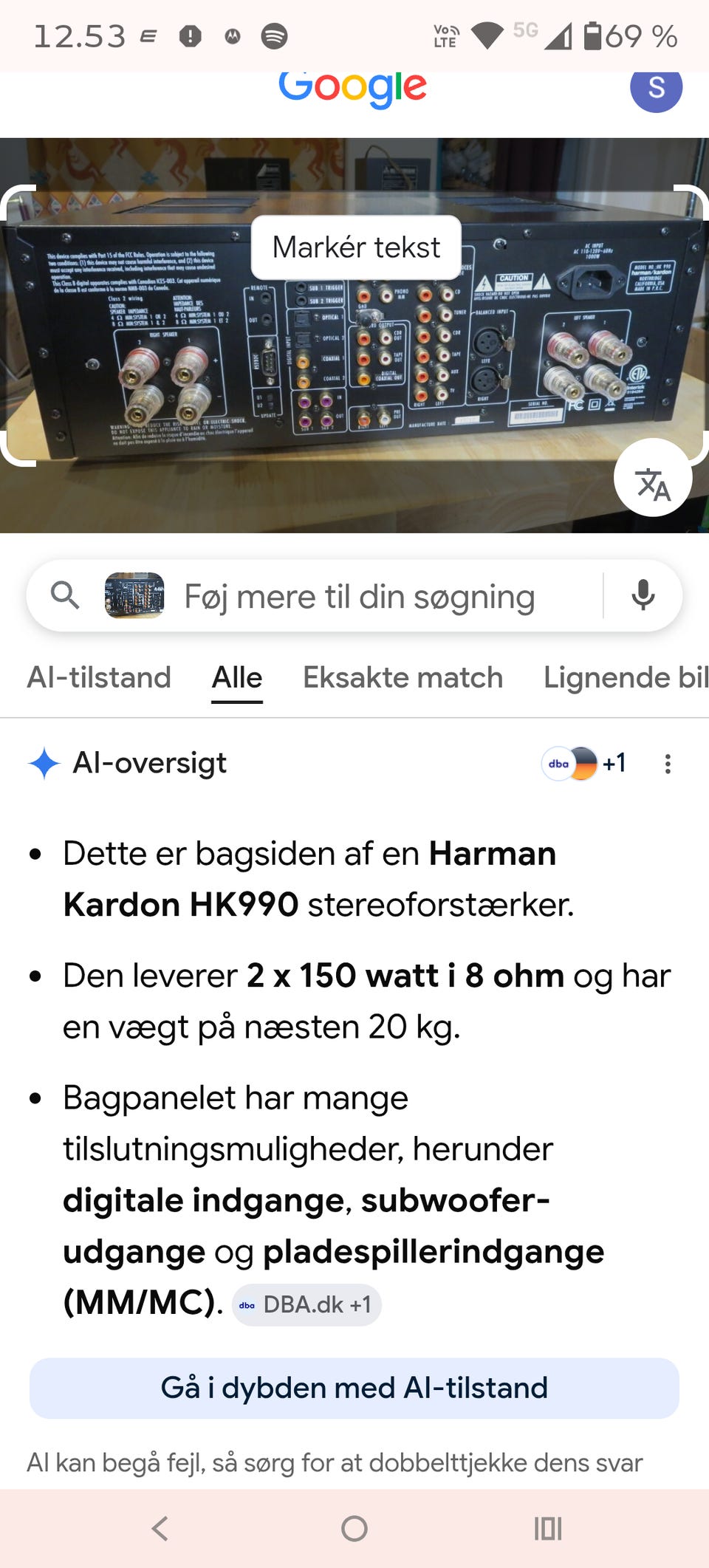Start voice search with the microphone
The image size is (709, 1568).
[x=643, y=595]
